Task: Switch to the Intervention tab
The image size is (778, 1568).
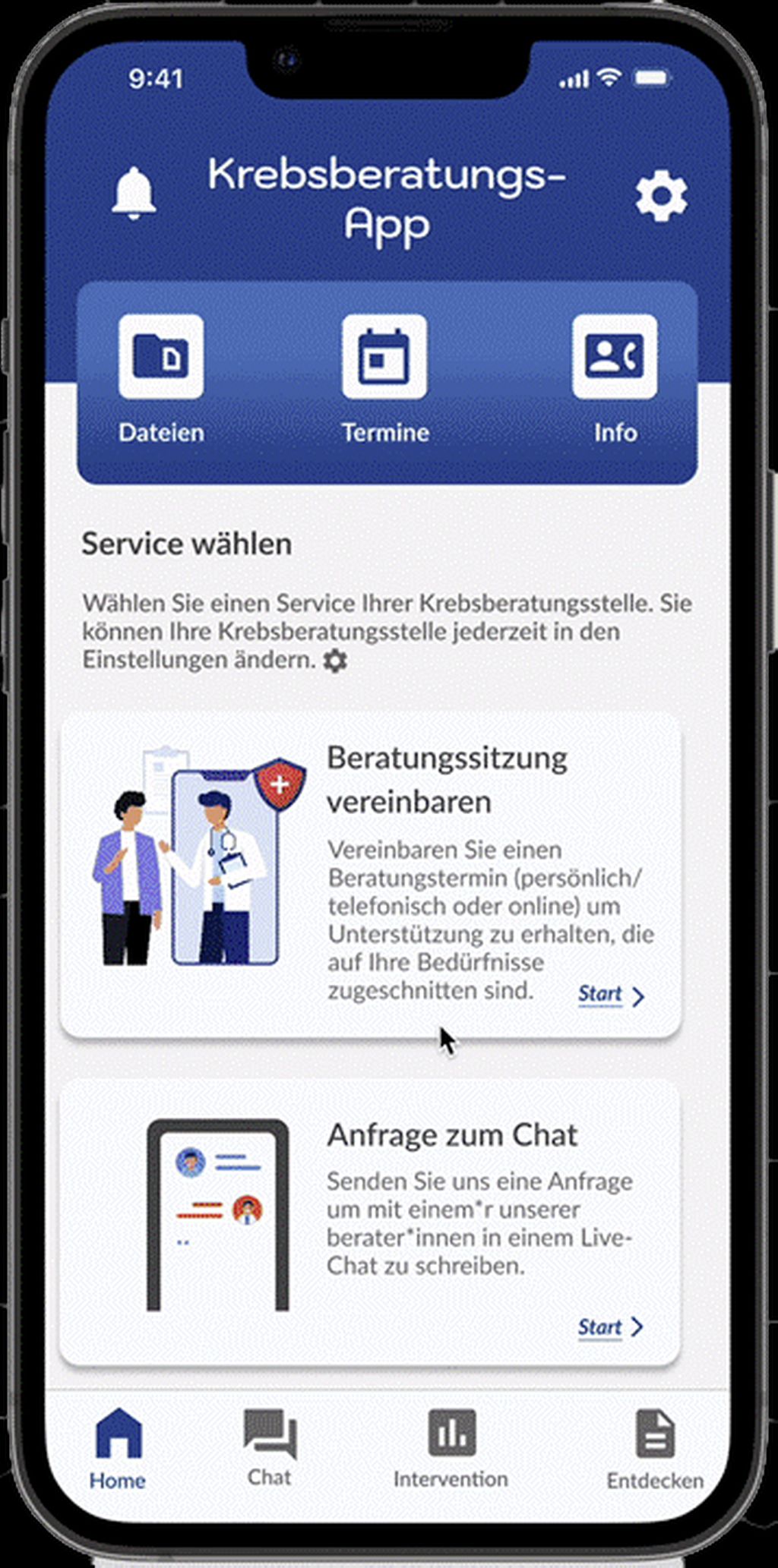Action: [451, 1449]
